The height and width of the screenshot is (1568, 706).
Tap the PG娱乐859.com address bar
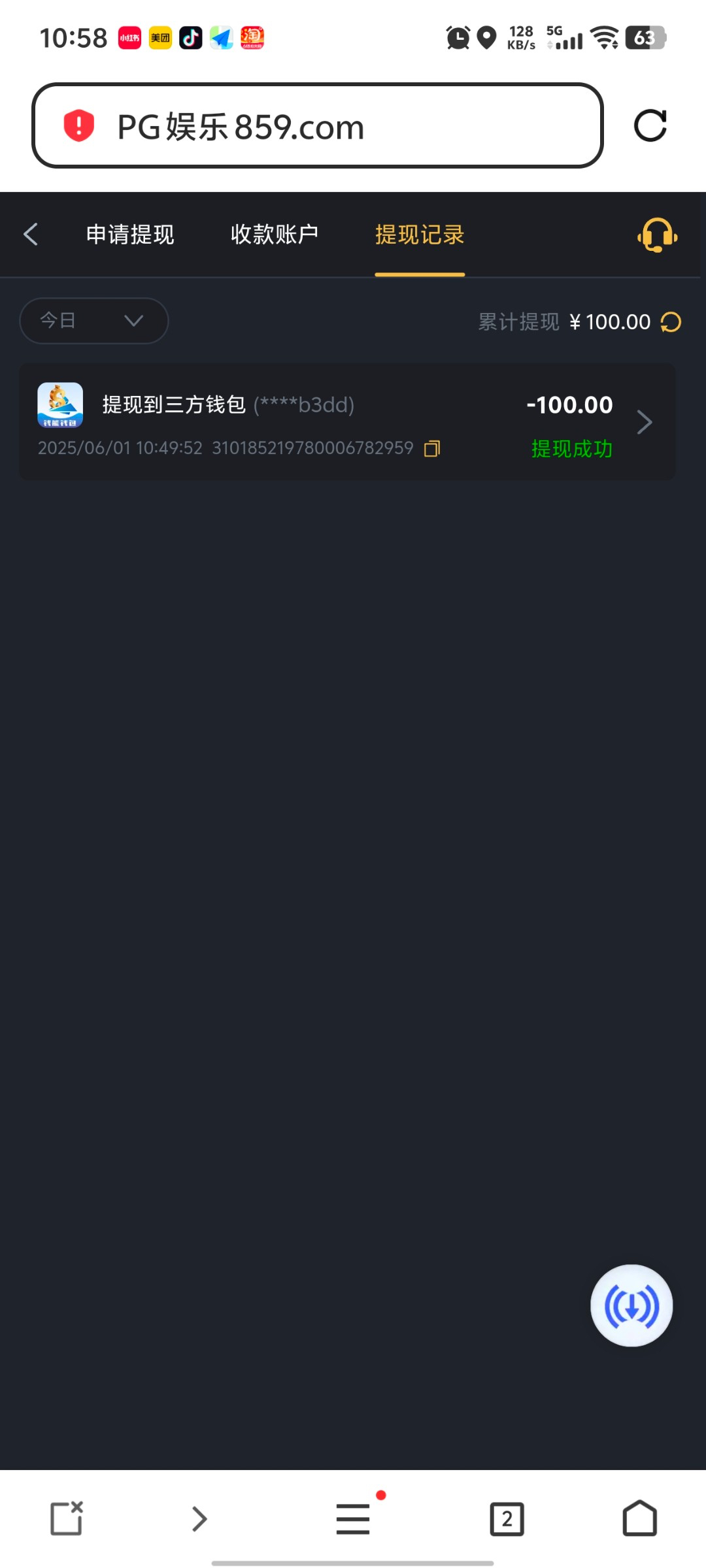coord(317,126)
